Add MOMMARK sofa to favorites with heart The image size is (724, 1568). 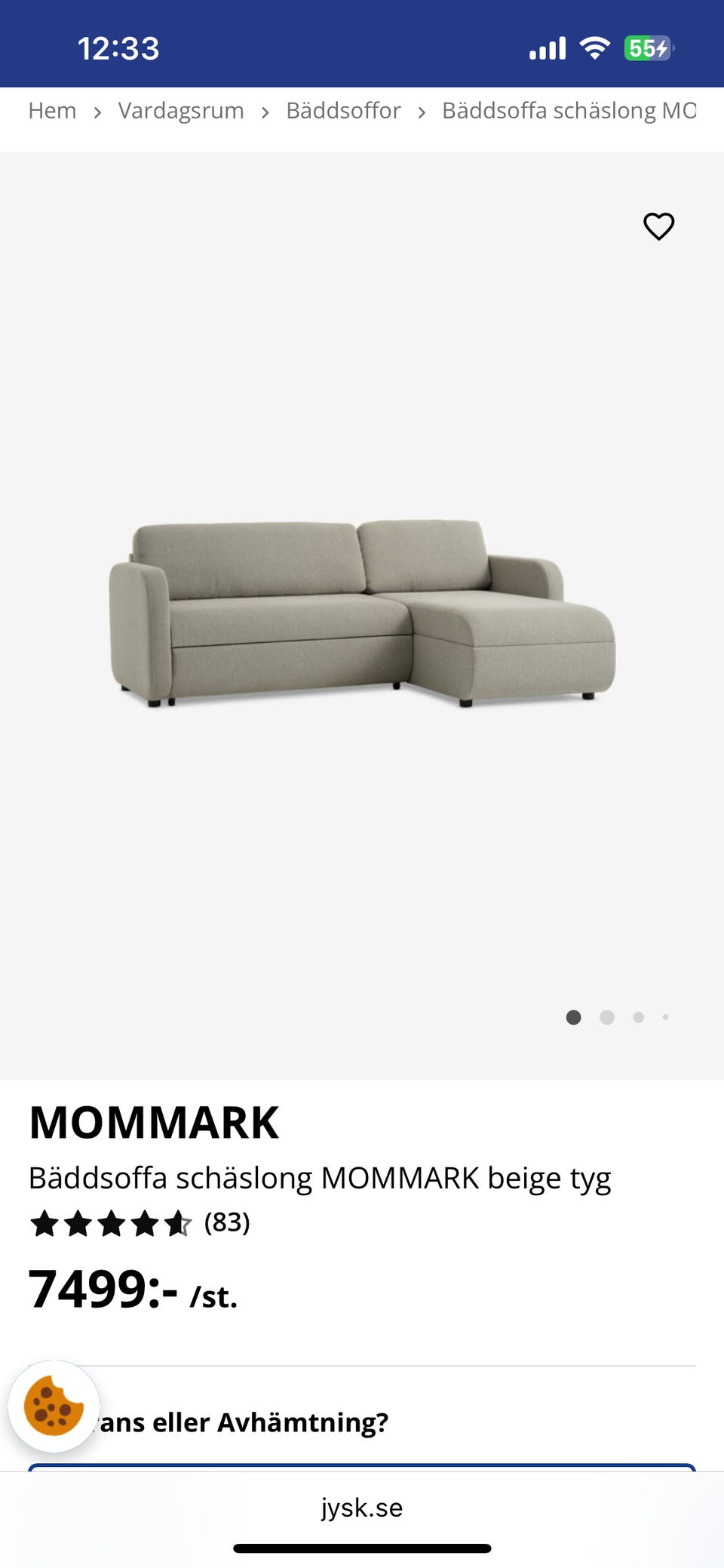tap(658, 226)
